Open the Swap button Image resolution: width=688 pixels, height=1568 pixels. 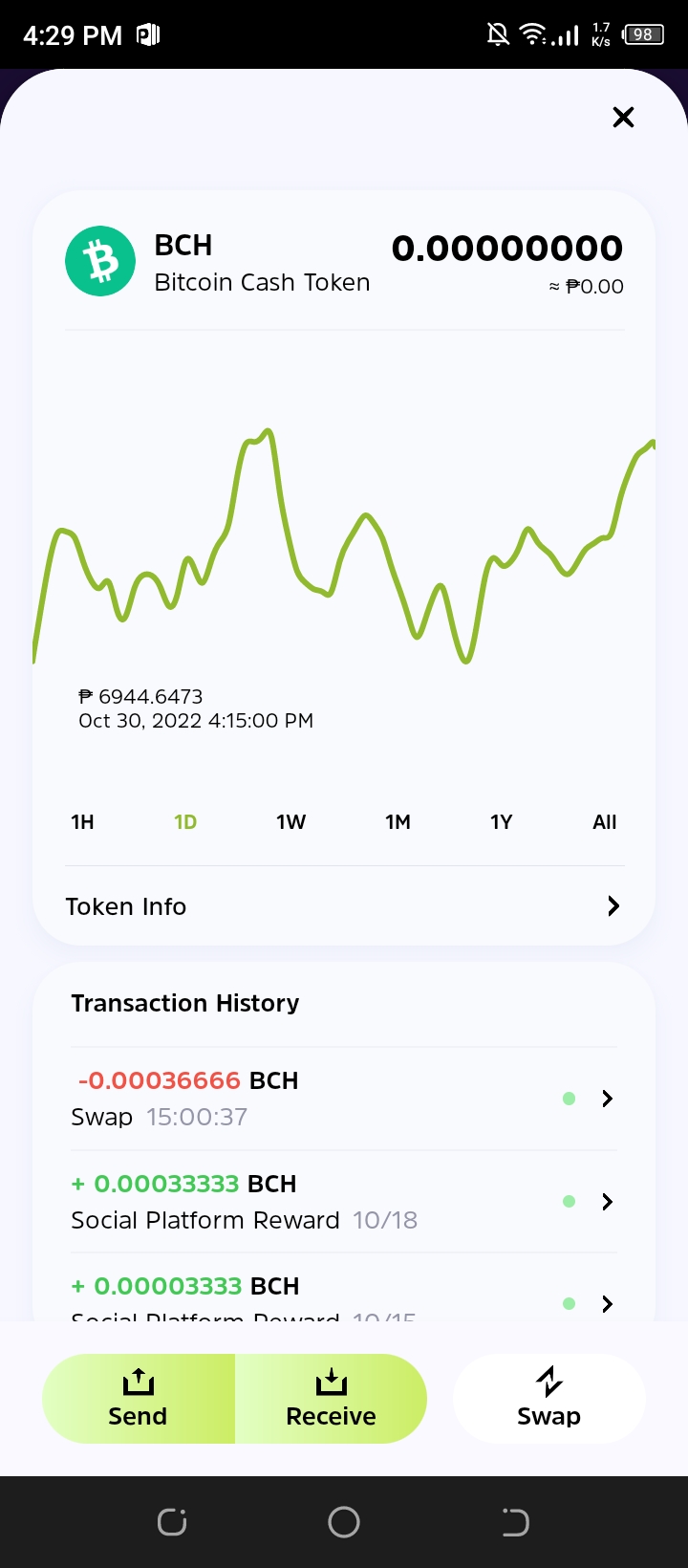tap(549, 1399)
